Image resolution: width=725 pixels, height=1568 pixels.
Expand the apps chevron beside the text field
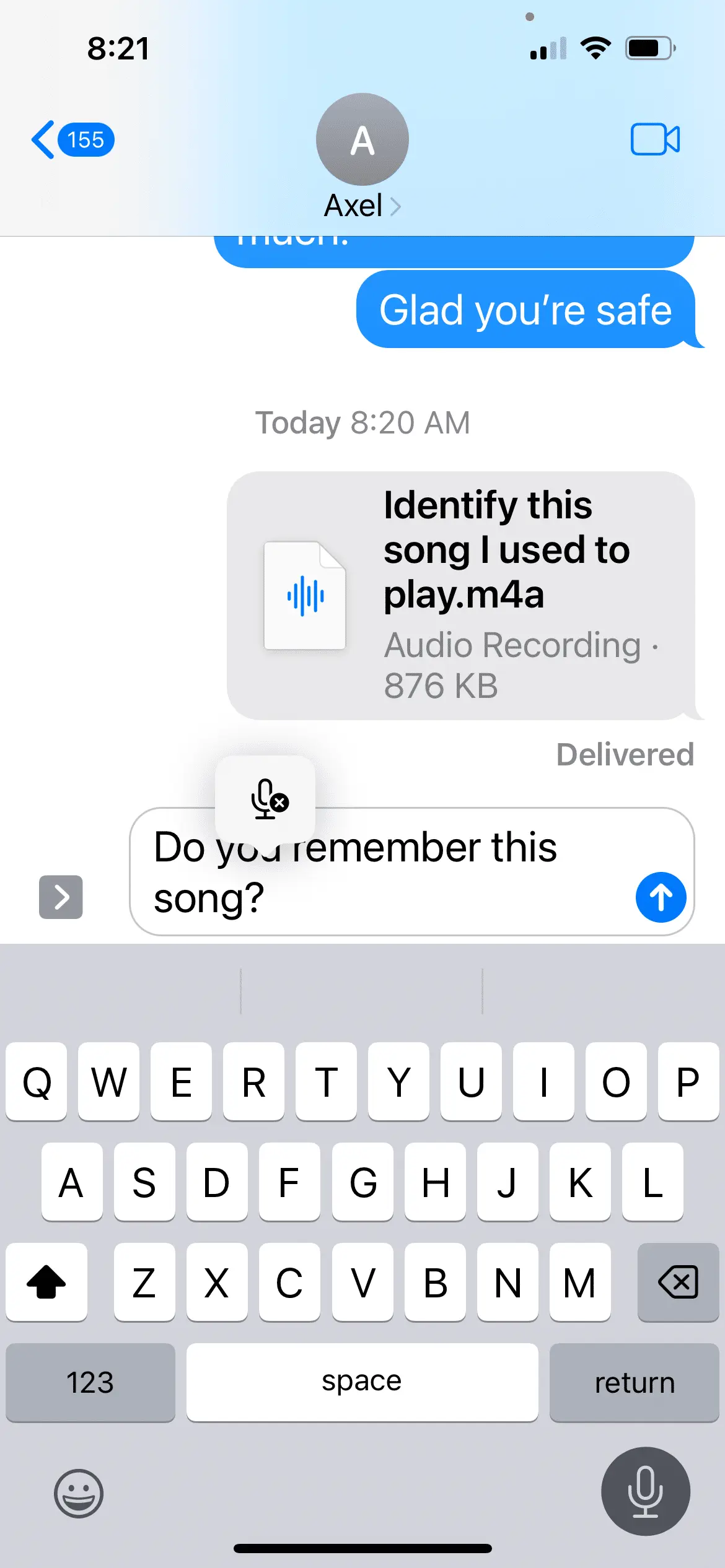coord(61,897)
